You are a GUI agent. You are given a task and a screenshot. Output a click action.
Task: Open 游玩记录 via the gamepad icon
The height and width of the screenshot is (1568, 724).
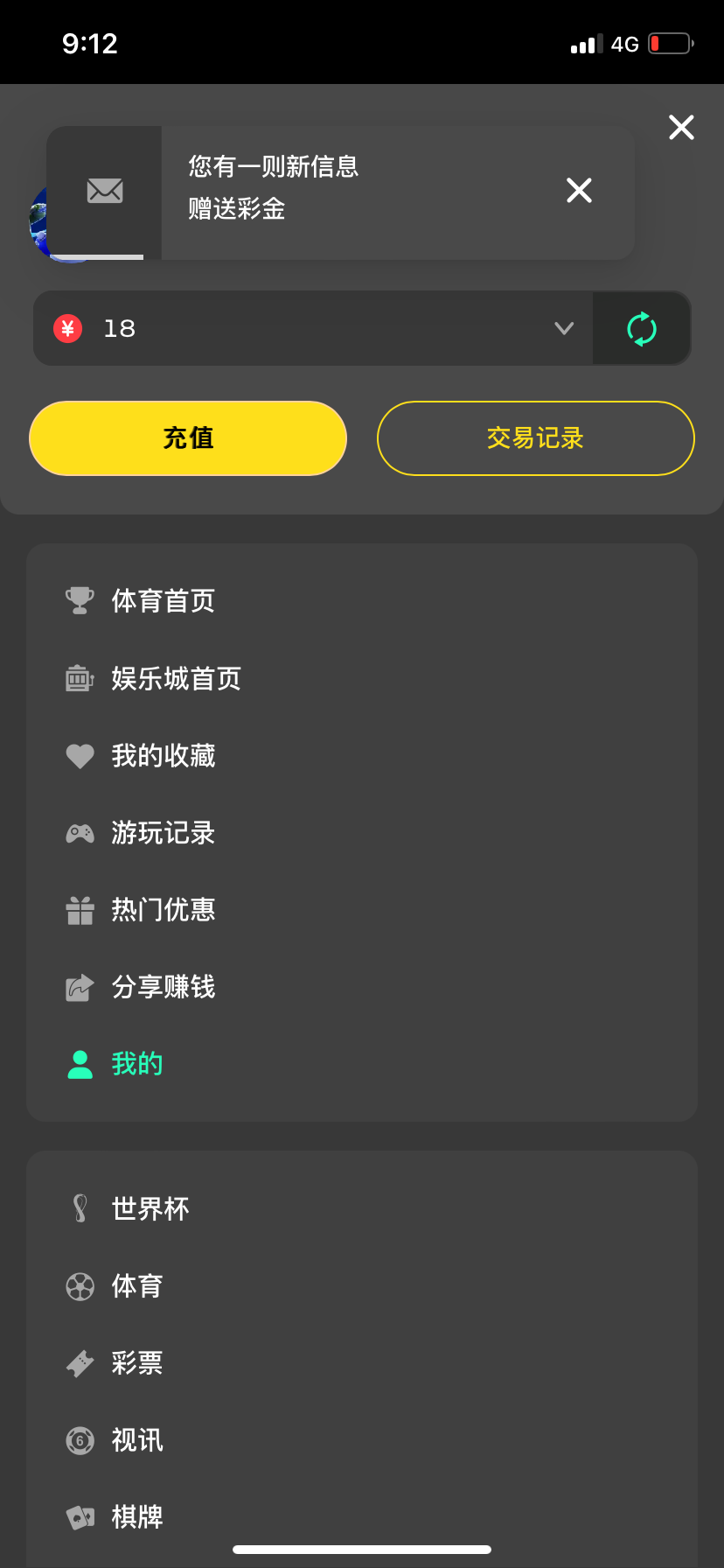[80, 832]
